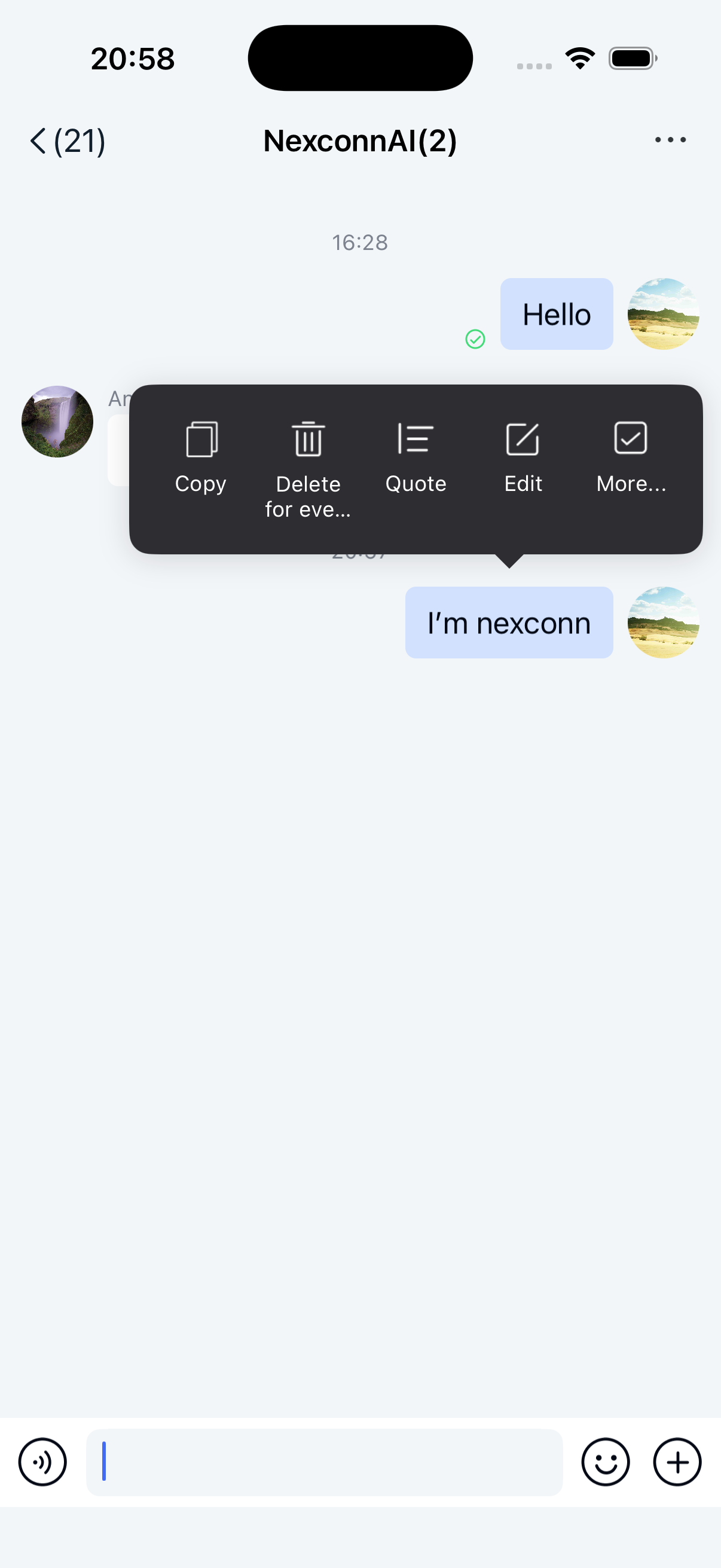Tap the trash icon to delete for everyone

(308, 438)
